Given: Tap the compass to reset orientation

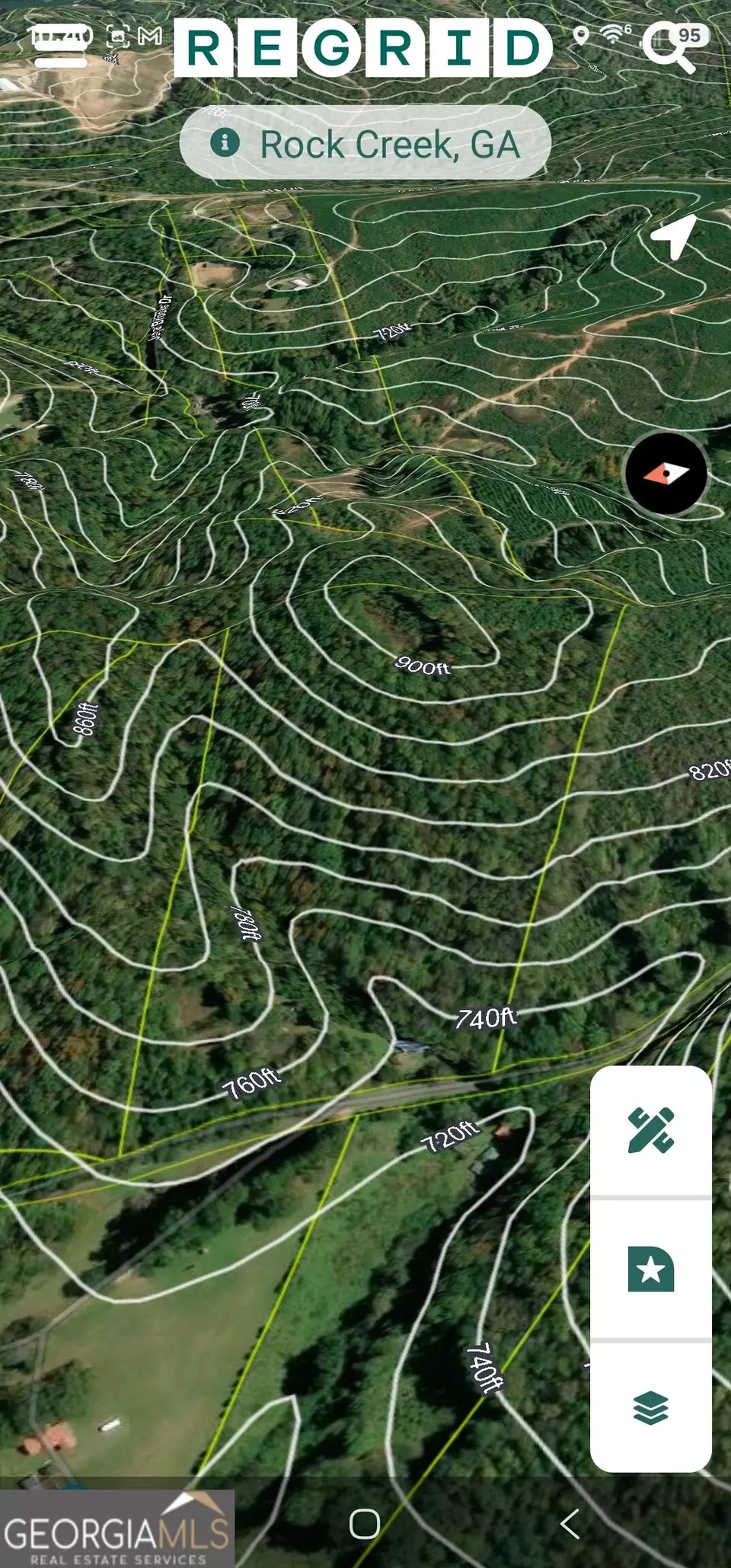Looking at the screenshot, I should tap(666, 473).
